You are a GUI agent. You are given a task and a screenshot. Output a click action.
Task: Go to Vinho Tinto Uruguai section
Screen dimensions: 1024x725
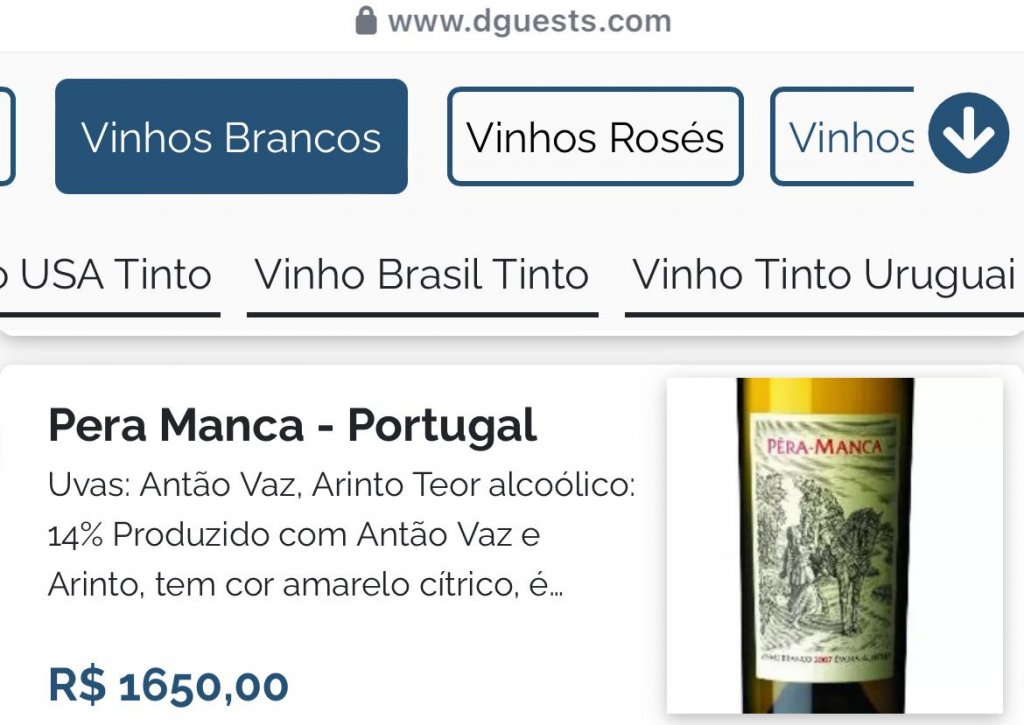pos(824,275)
